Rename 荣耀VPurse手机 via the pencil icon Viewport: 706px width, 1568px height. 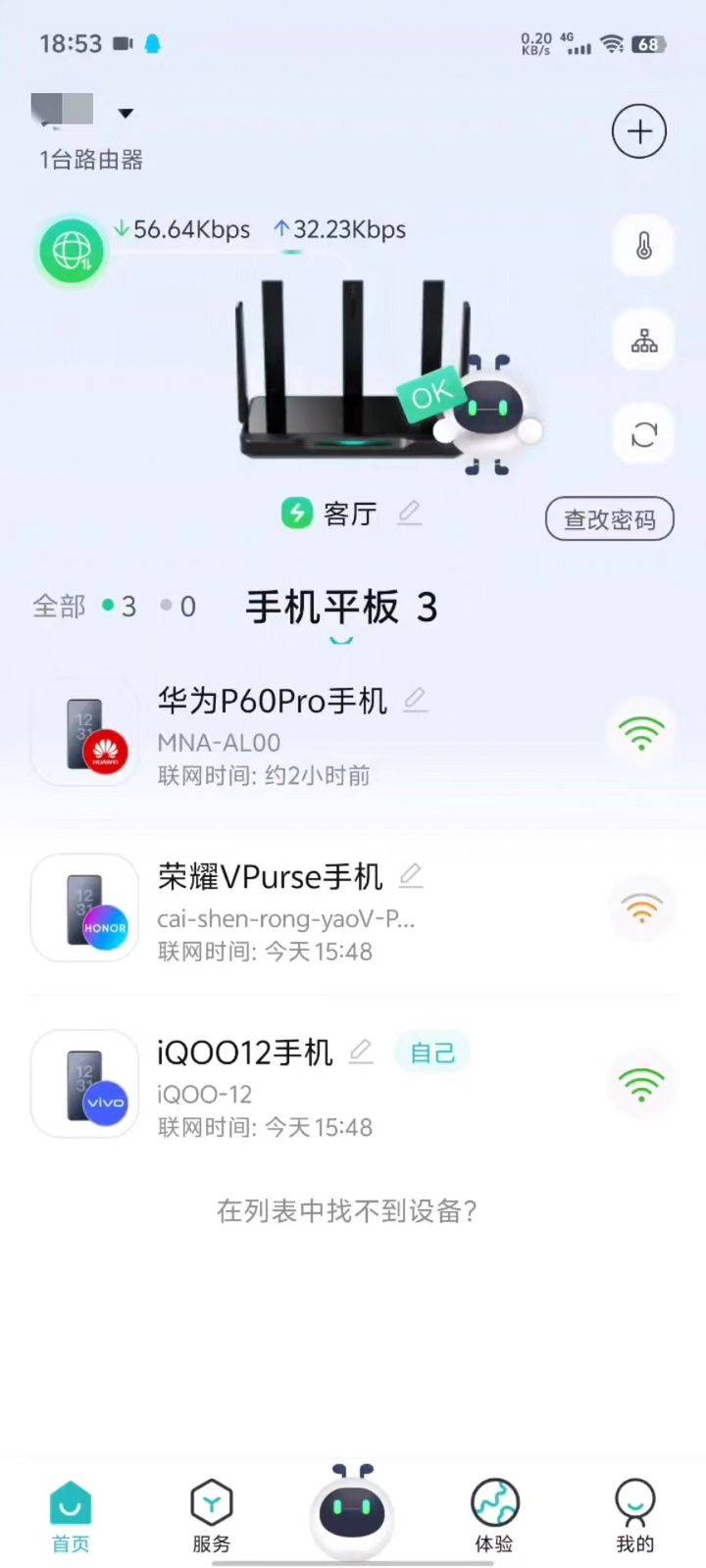pos(411,875)
